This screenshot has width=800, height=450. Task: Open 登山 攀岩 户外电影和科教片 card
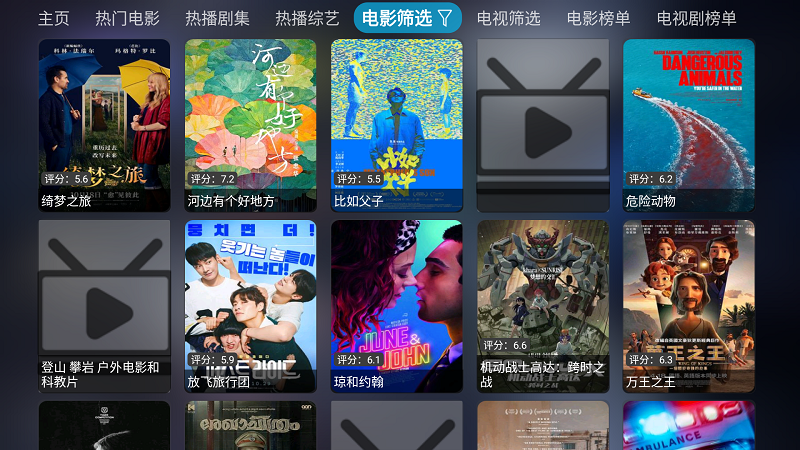[x=104, y=306]
